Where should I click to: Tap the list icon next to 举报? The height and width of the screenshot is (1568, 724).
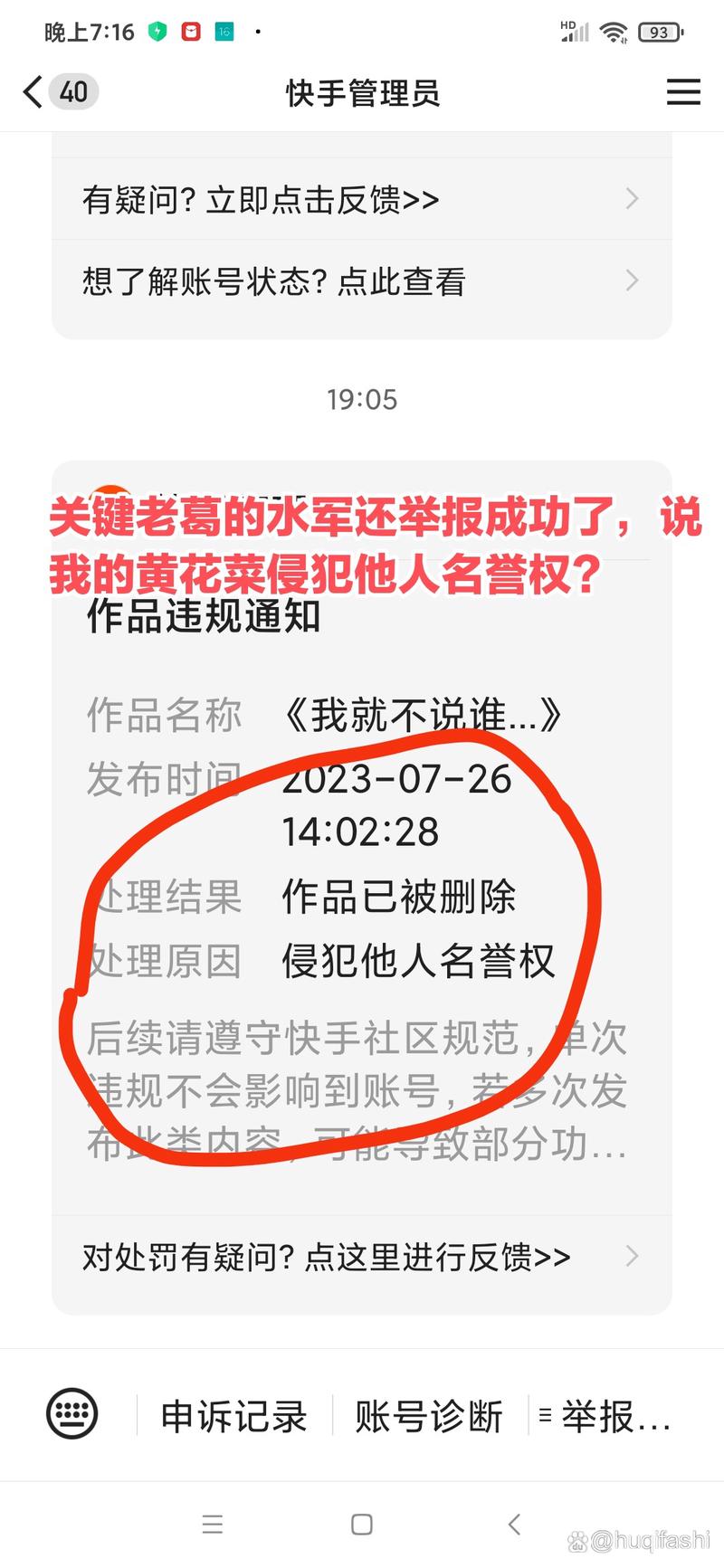[x=547, y=1413]
